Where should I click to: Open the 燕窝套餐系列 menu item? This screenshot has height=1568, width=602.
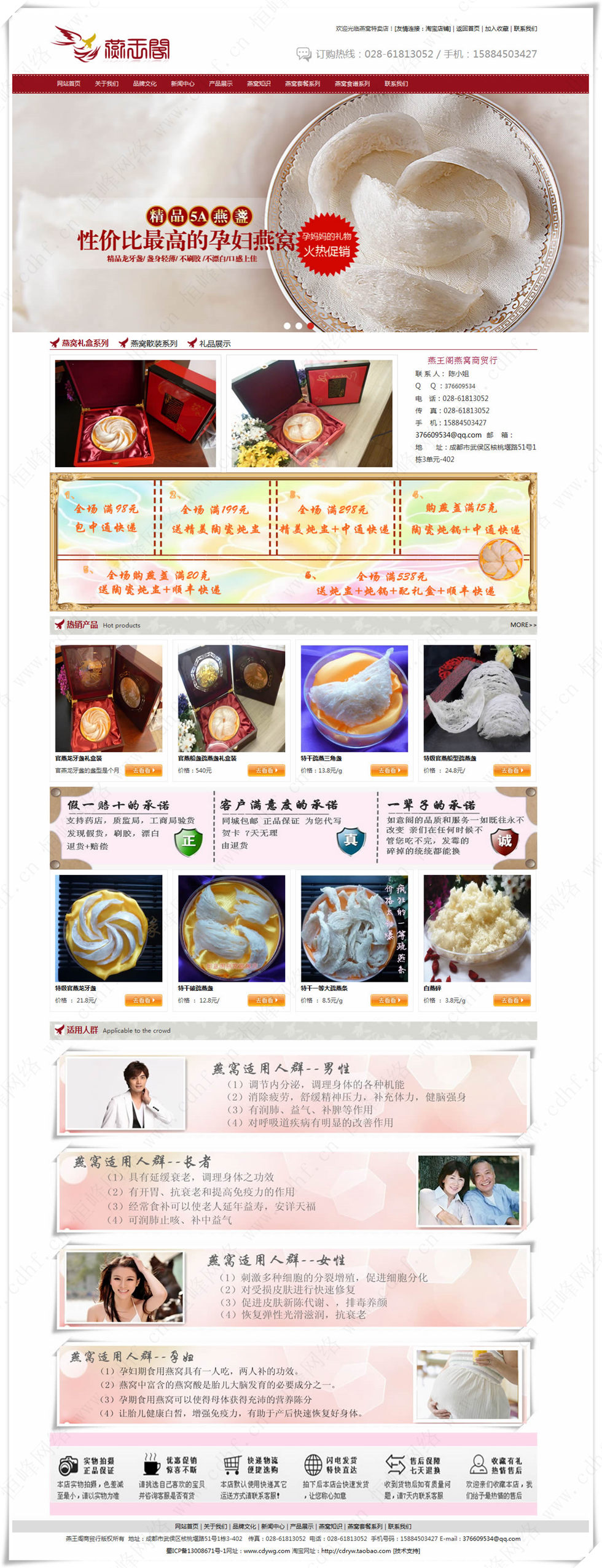coord(302,83)
